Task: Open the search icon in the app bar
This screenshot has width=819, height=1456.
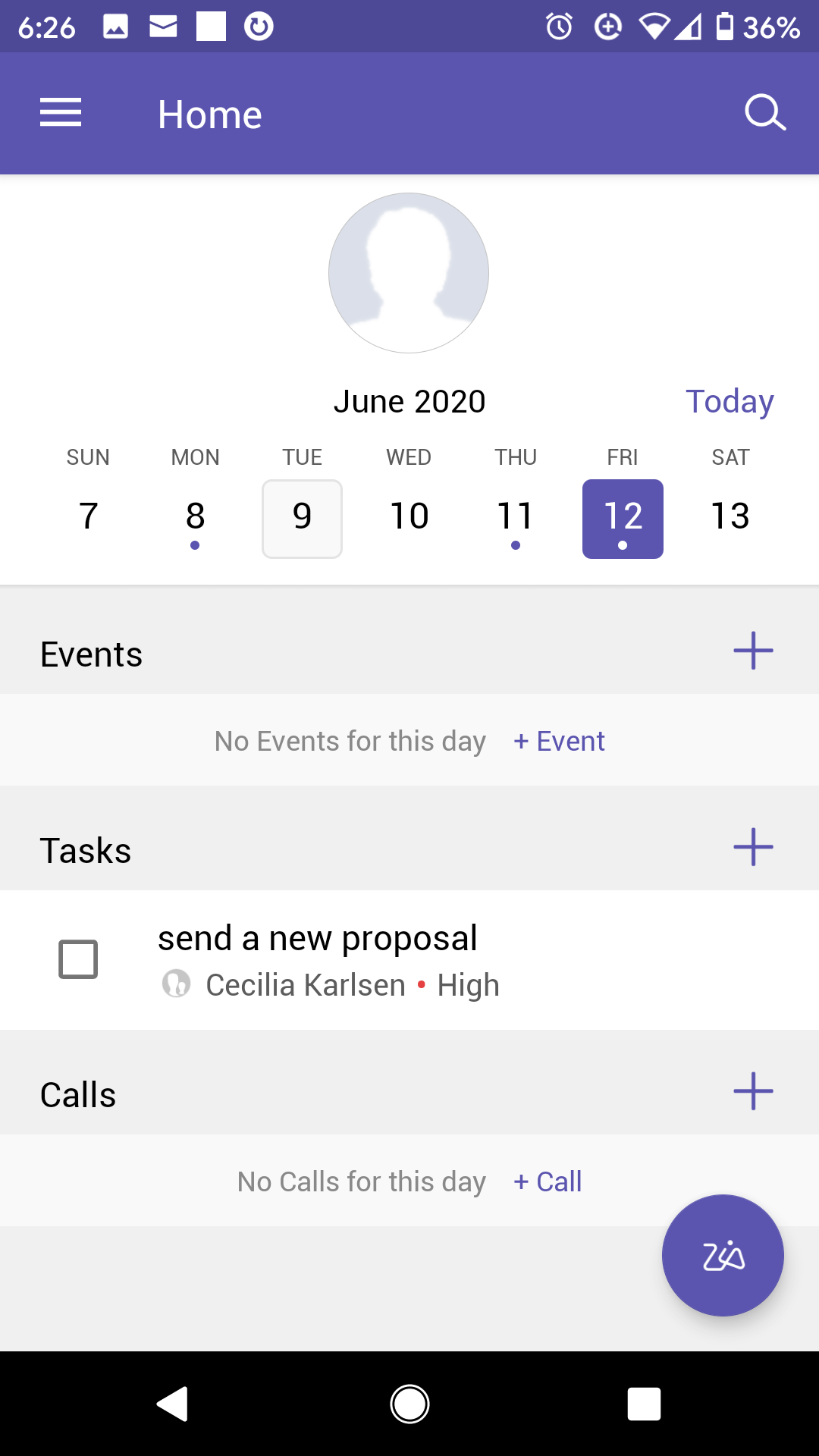Action: tap(764, 113)
